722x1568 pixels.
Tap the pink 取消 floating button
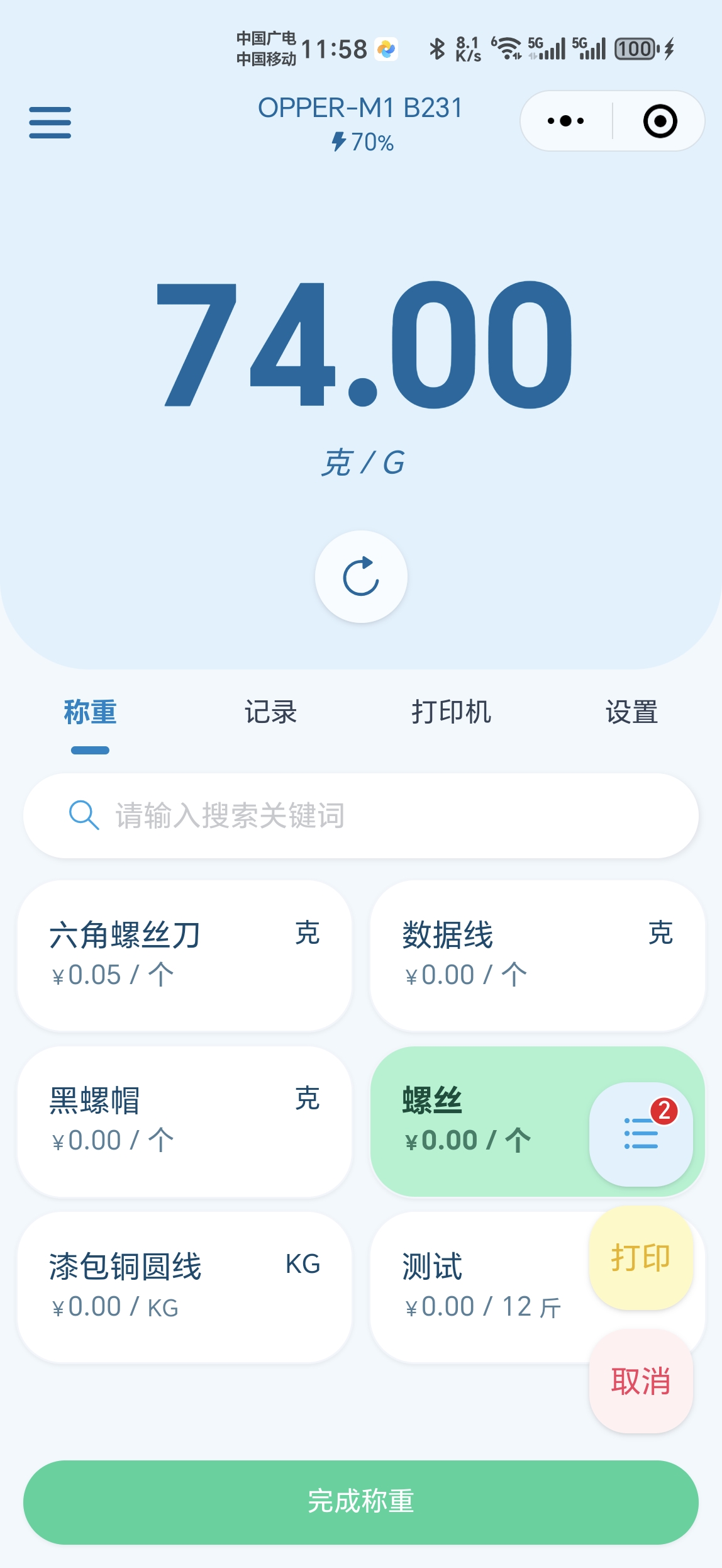tap(641, 1381)
